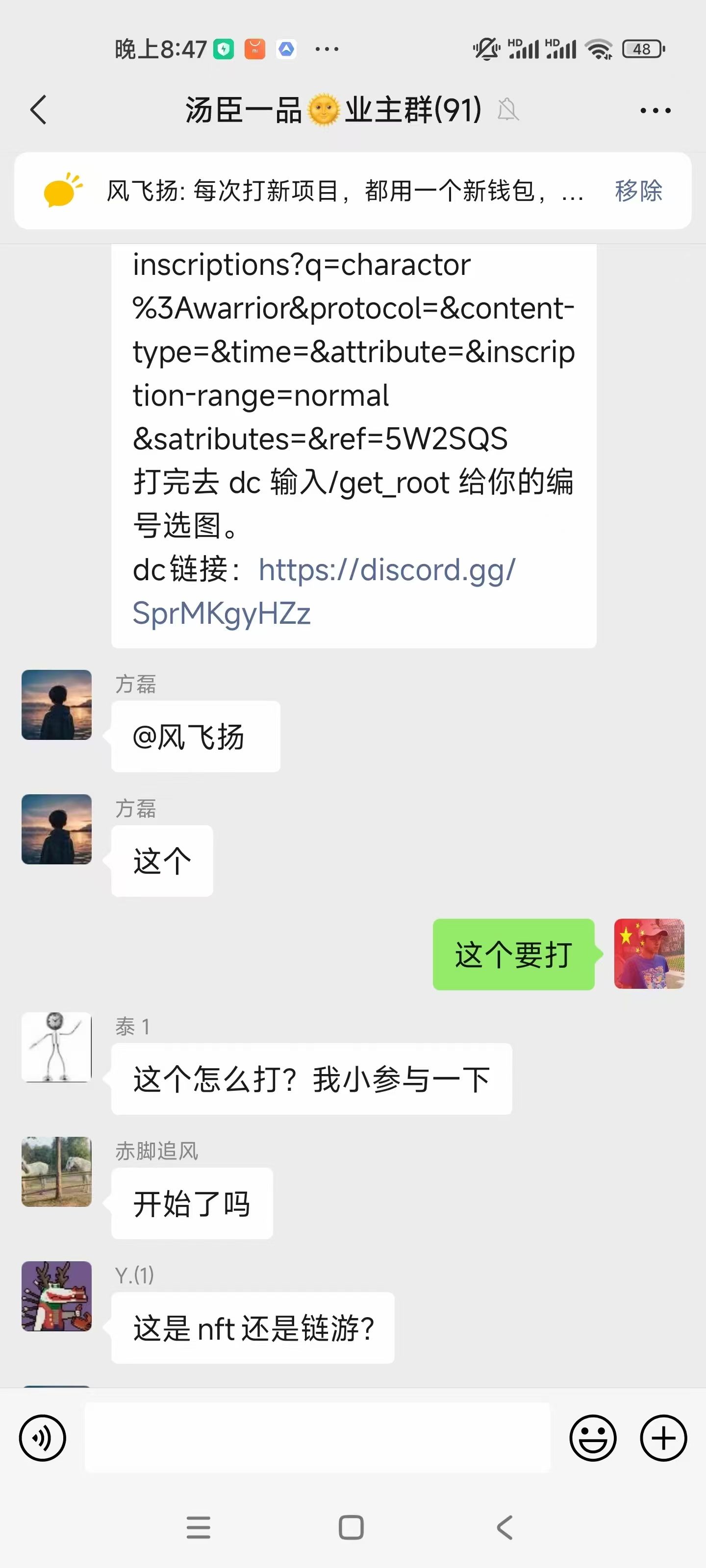Tap 移除 to remove the pinned message
This screenshot has height=1568, width=706.
coord(638,191)
